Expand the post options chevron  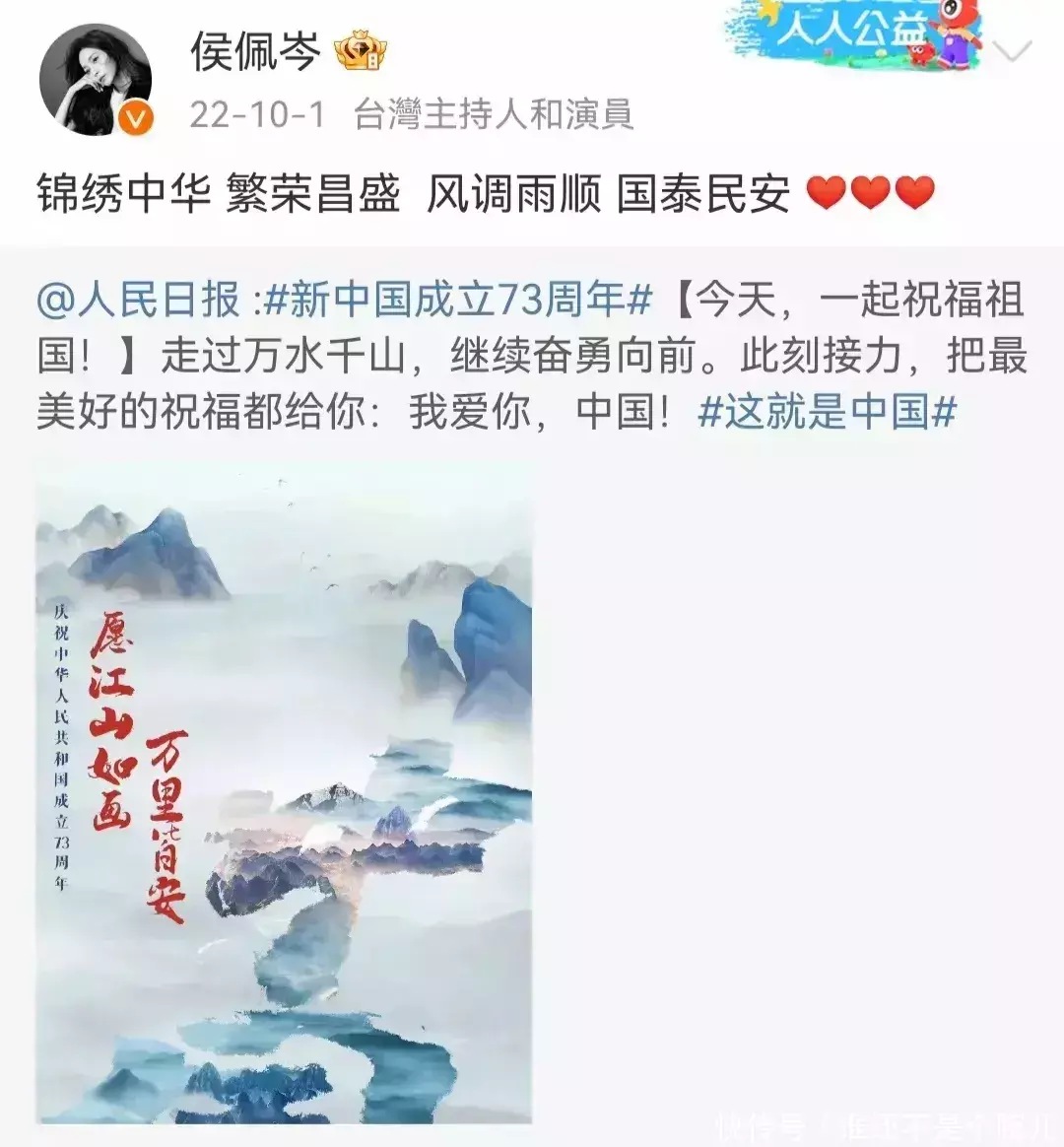[x=1013, y=51]
